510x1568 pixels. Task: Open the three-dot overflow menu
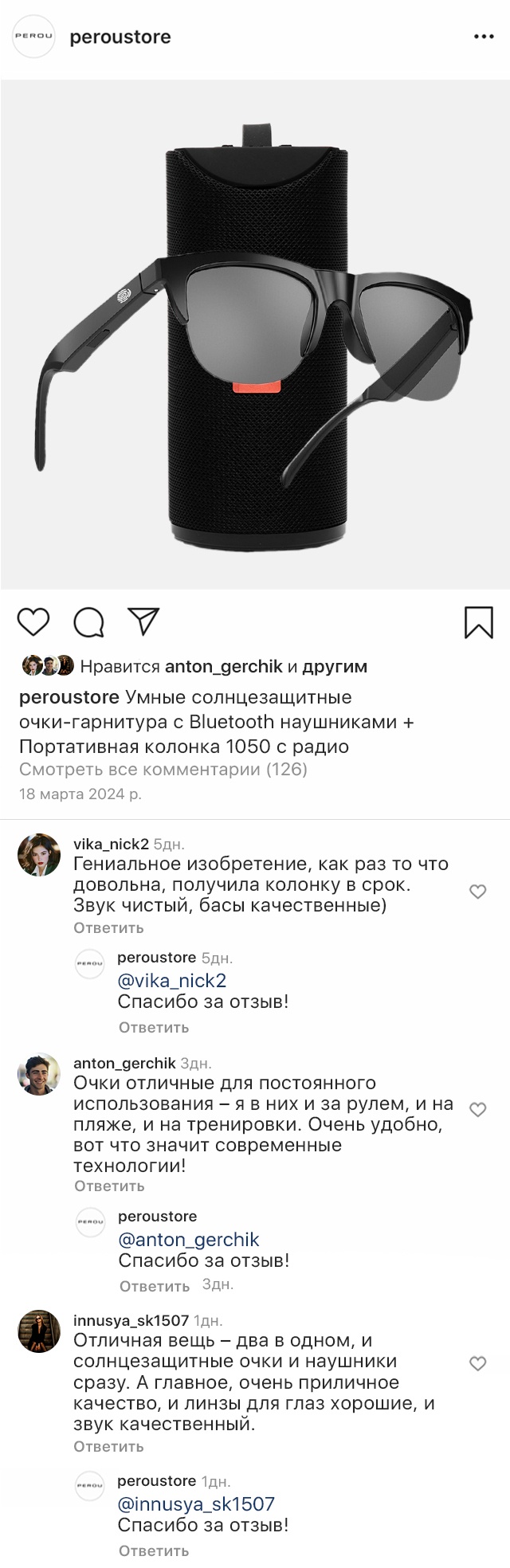tap(484, 37)
